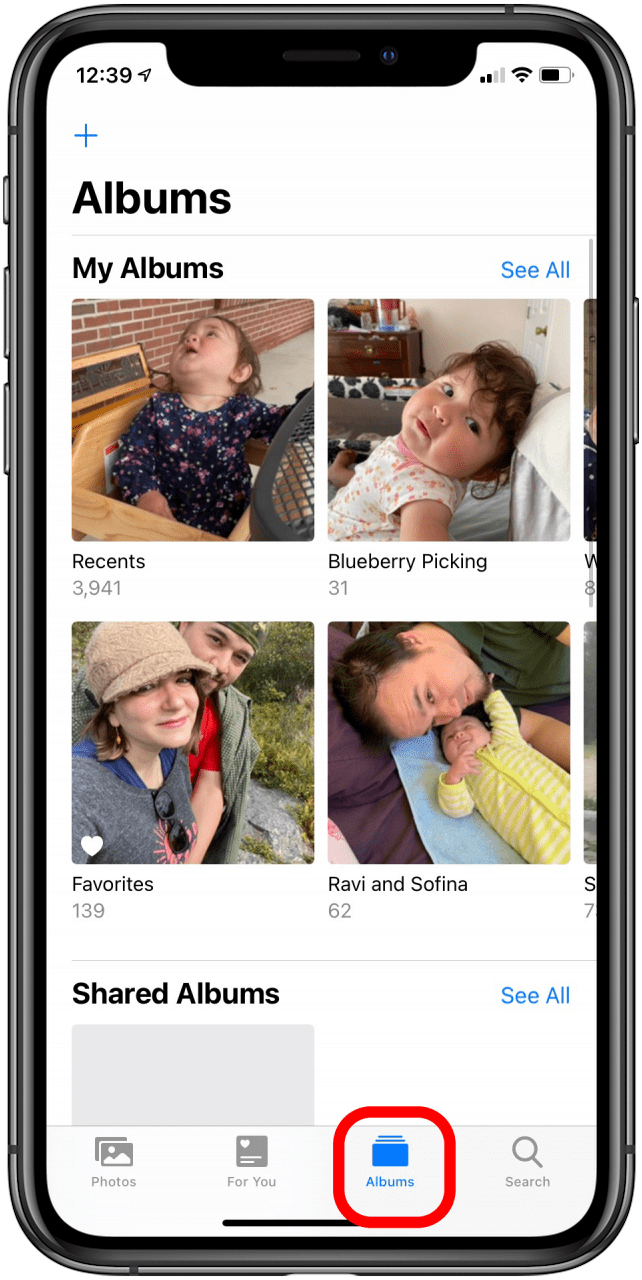Switch to the Photos tab
642x1280 pixels.
114,1162
